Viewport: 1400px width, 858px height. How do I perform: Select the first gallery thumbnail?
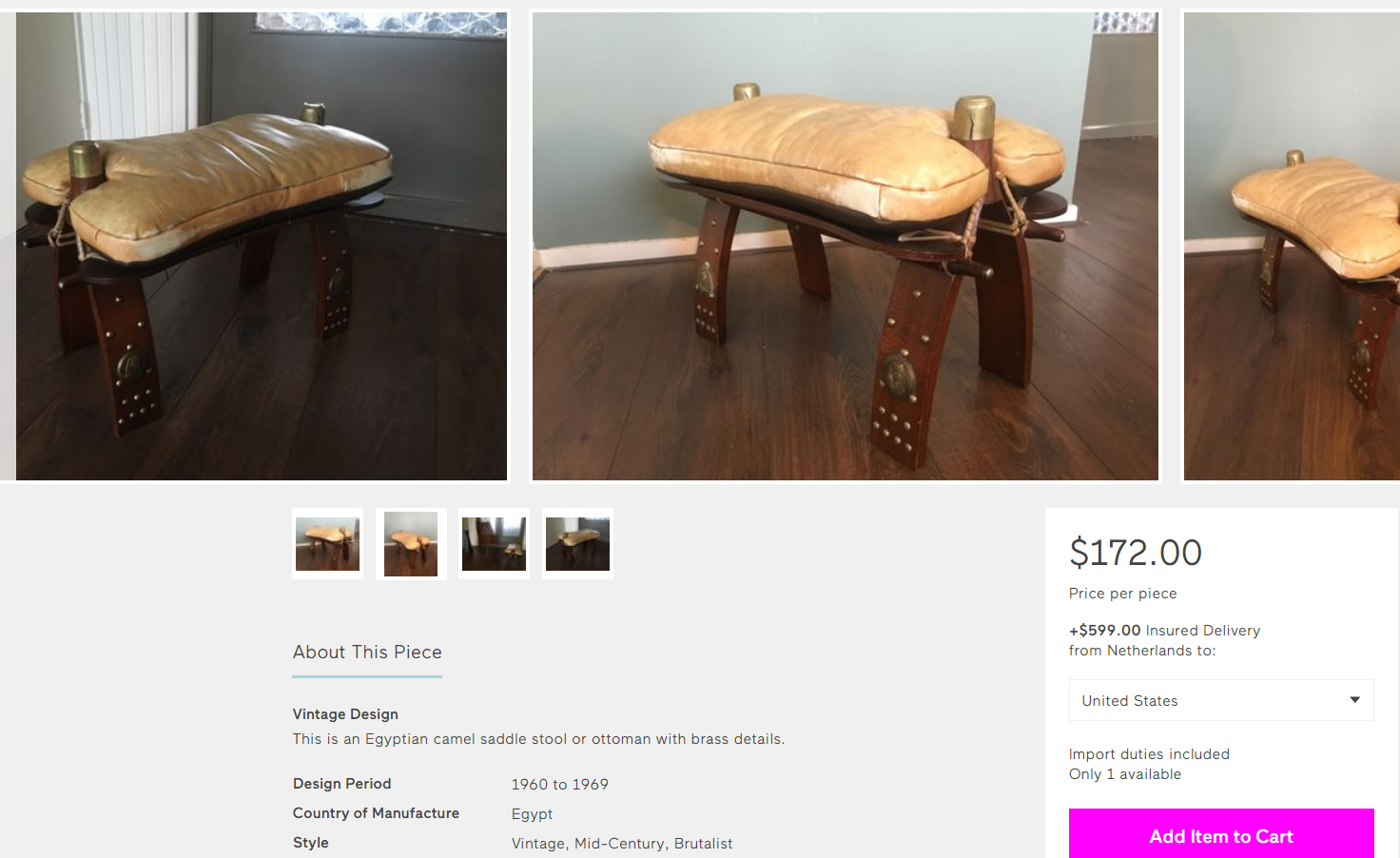327,544
